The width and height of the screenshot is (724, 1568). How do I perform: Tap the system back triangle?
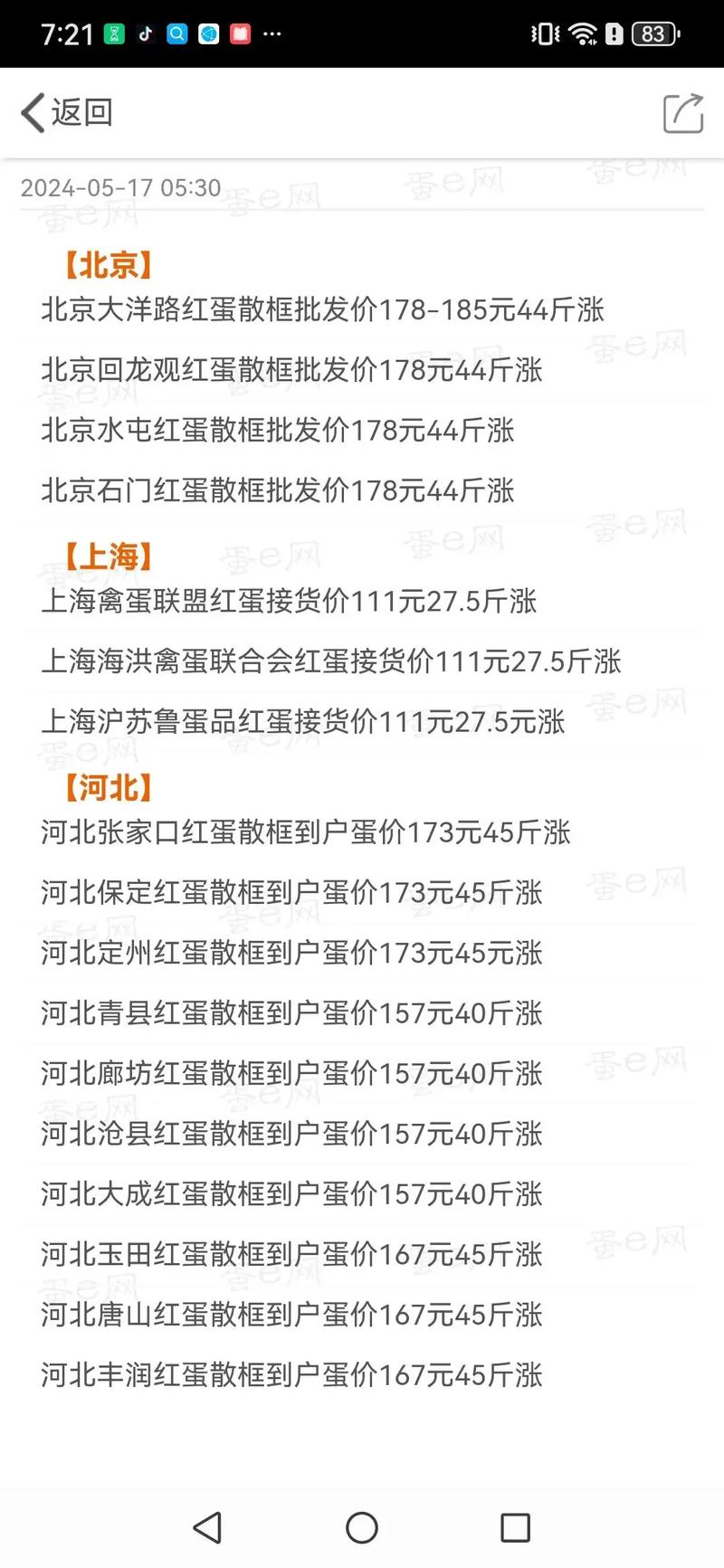click(x=207, y=1528)
